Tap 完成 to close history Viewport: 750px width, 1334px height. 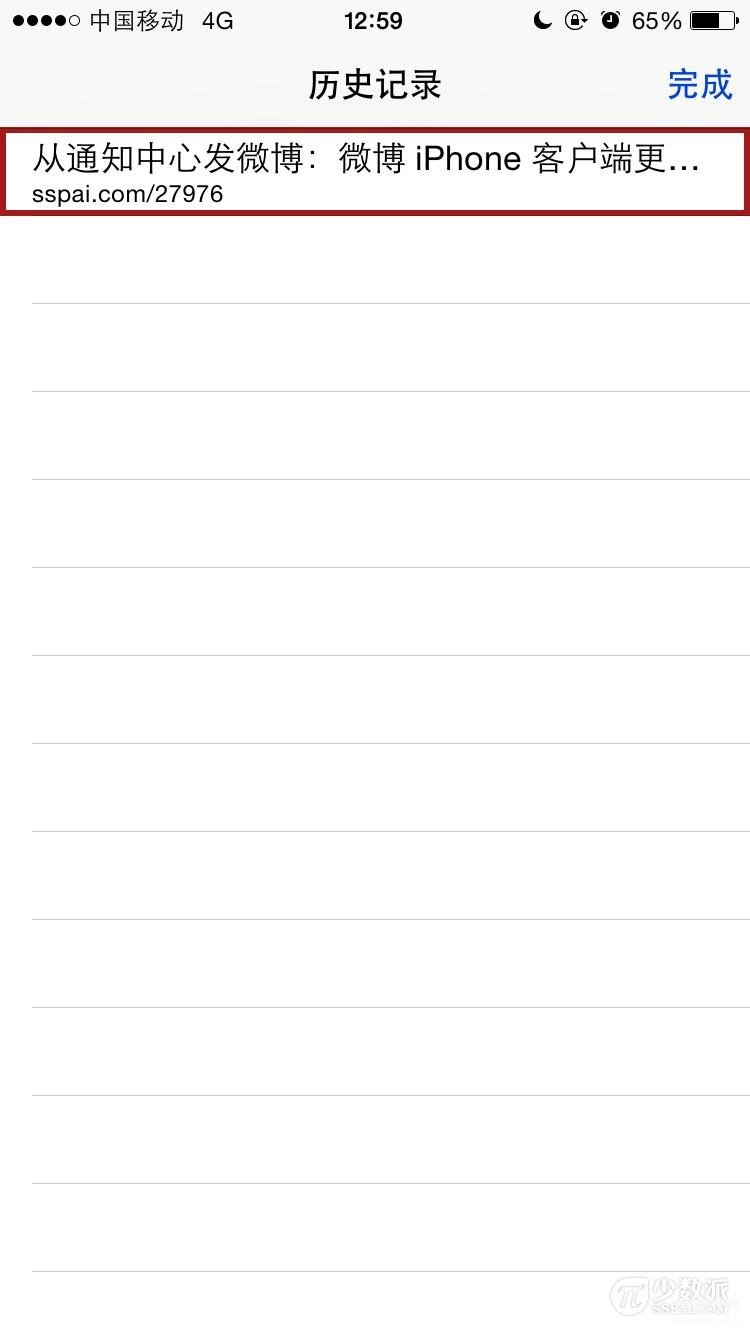(700, 85)
